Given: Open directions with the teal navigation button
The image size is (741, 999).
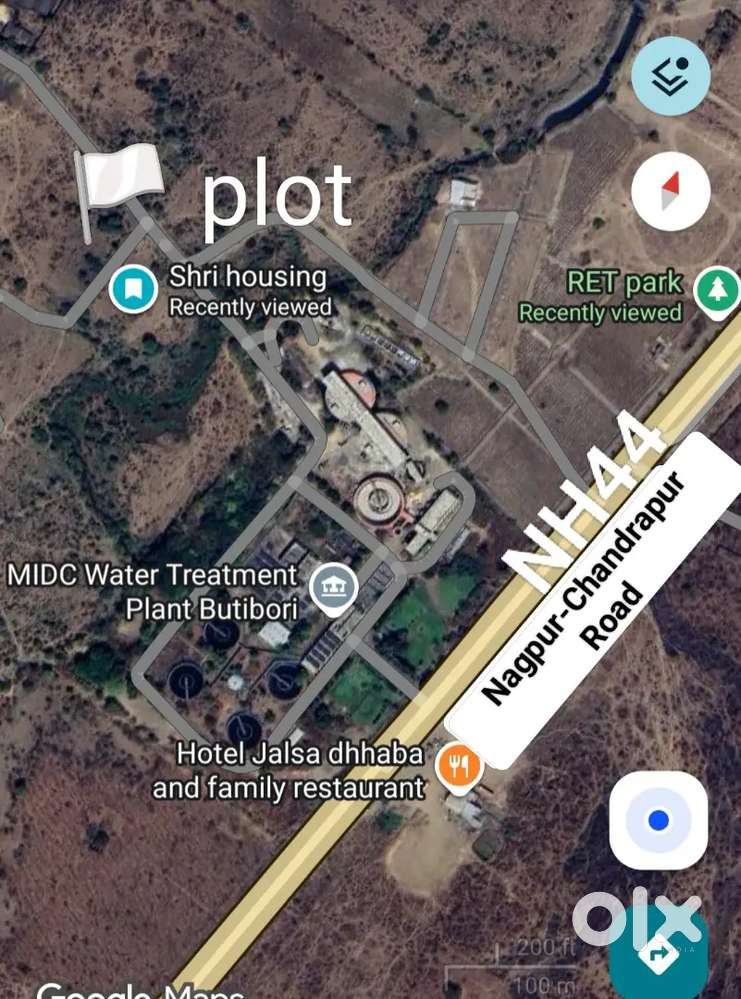Looking at the screenshot, I should click(x=659, y=955).
